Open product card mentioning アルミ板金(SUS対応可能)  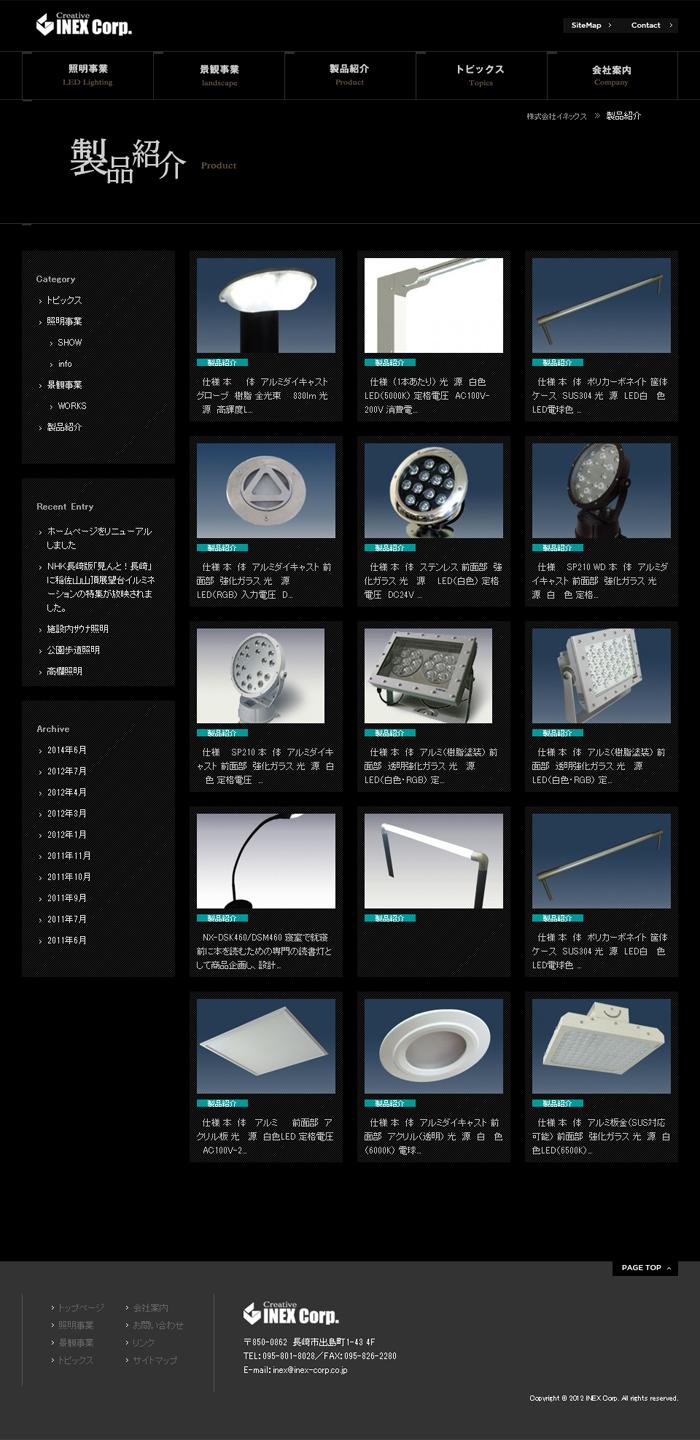click(601, 1077)
